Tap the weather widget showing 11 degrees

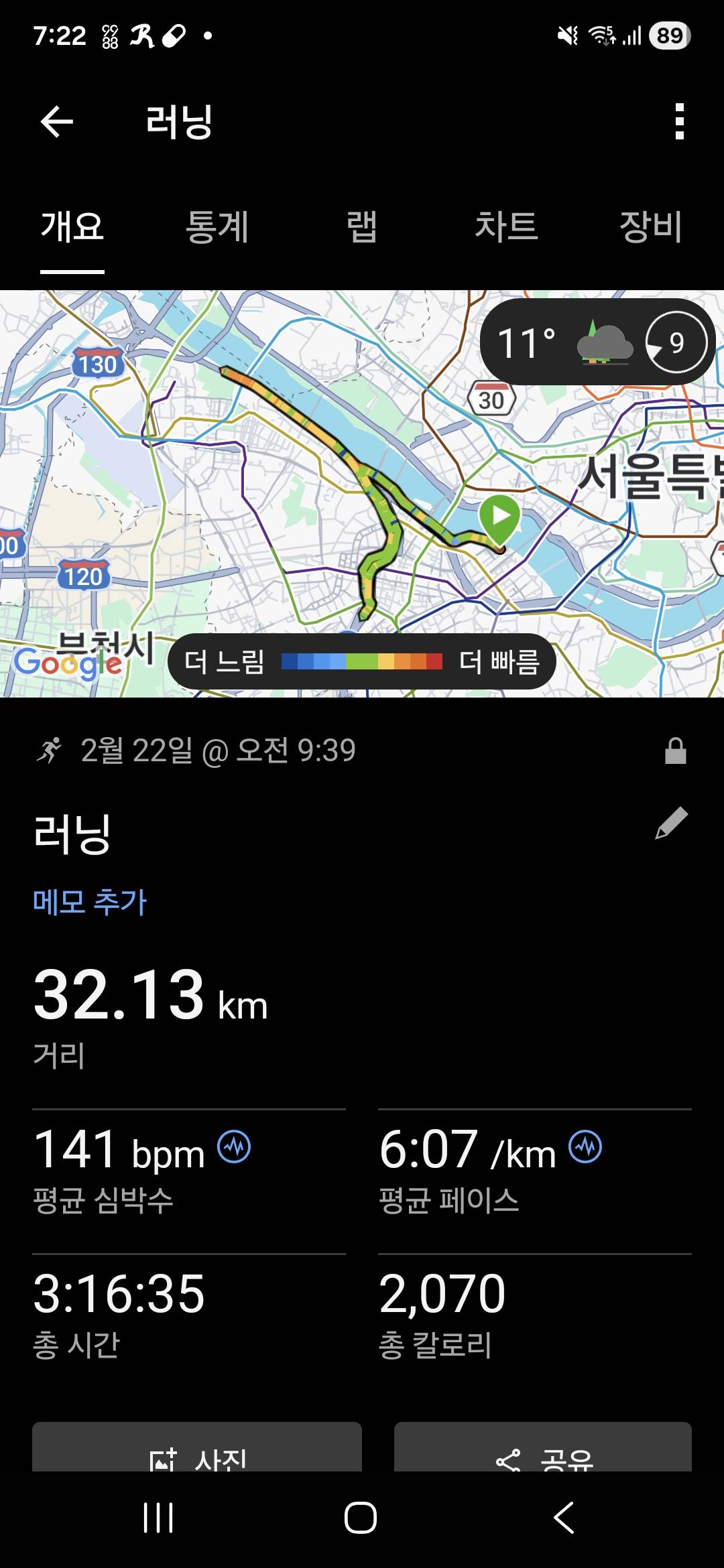(x=529, y=343)
